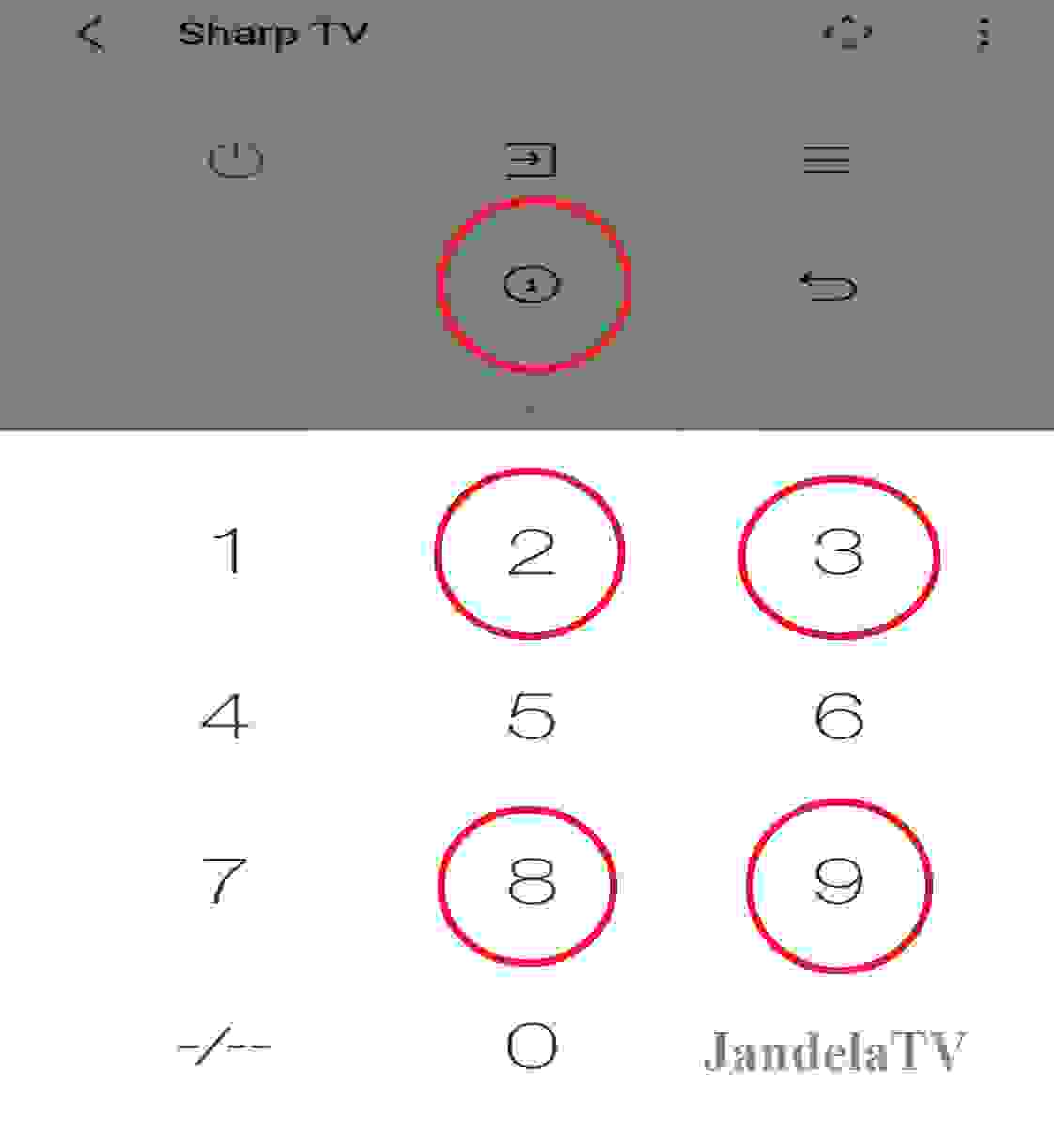Enter digit 1 on keypad
This screenshot has height=1148, width=1054.
[228, 551]
